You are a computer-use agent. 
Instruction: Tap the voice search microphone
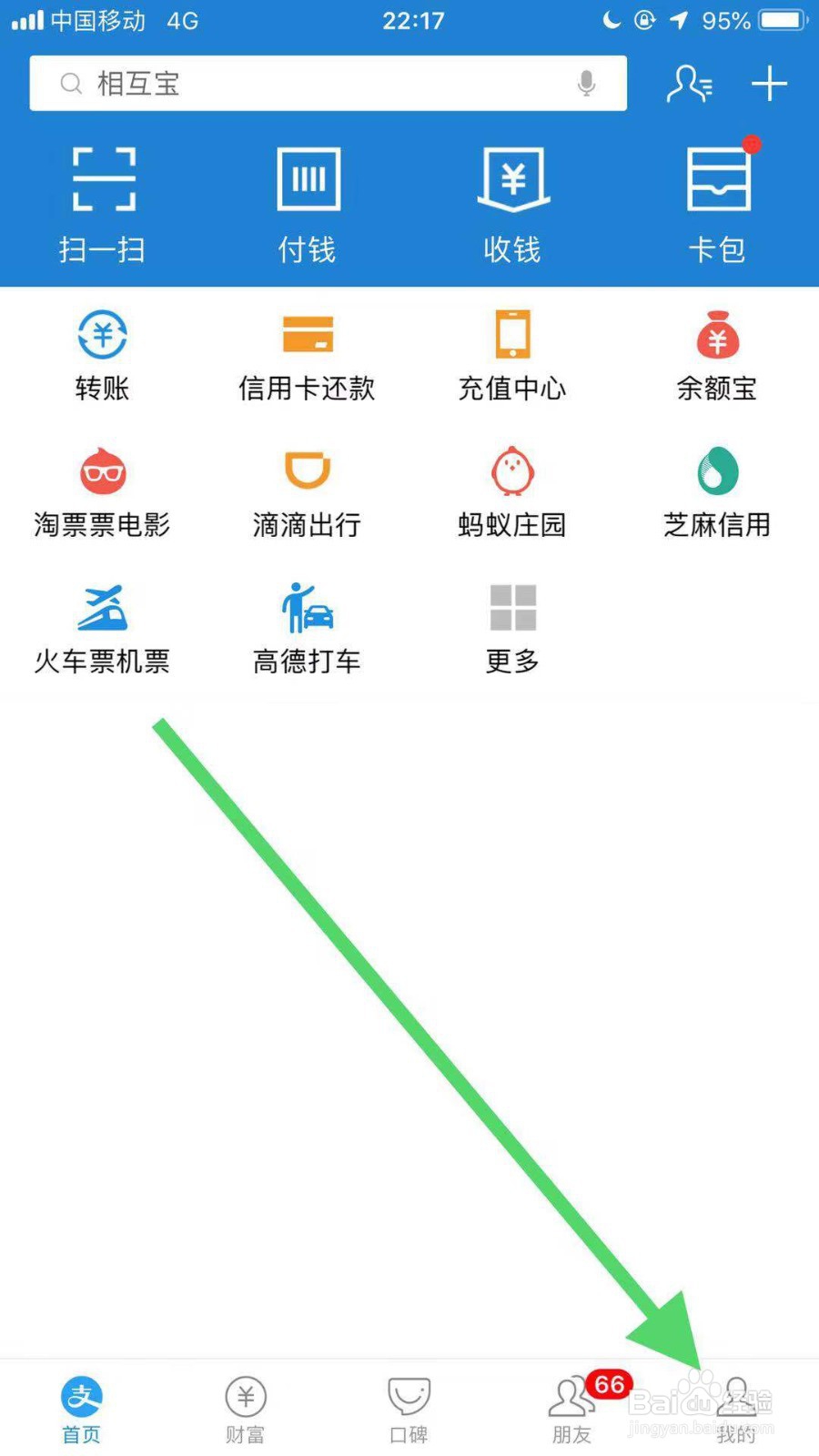pos(586,84)
